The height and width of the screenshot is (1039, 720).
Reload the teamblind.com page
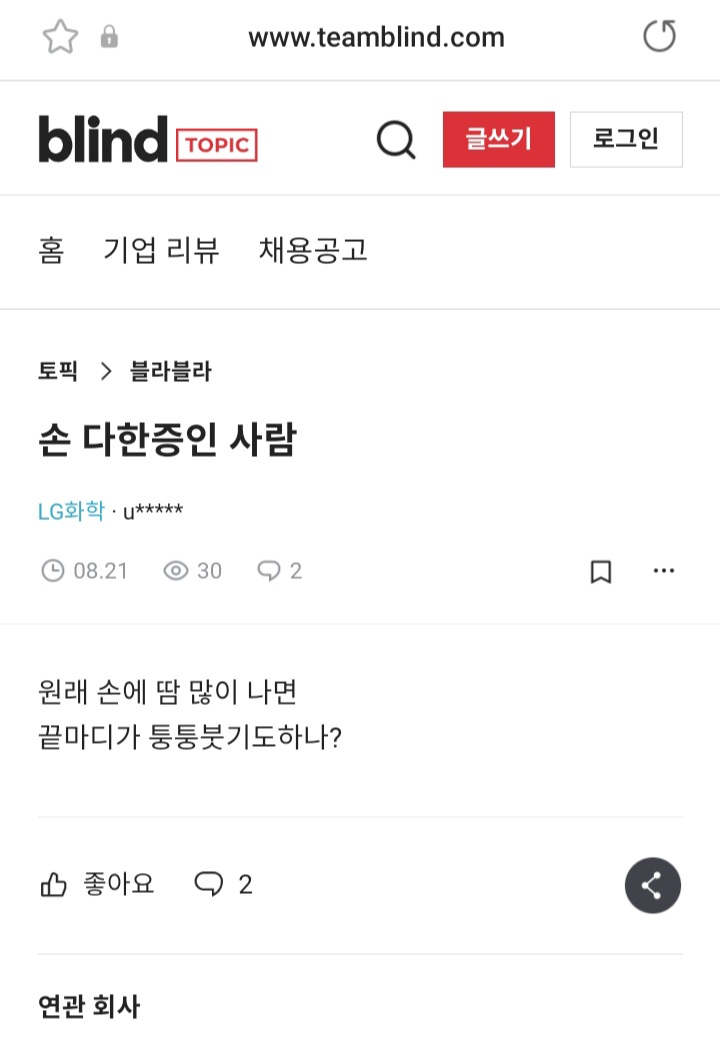[659, 38]
